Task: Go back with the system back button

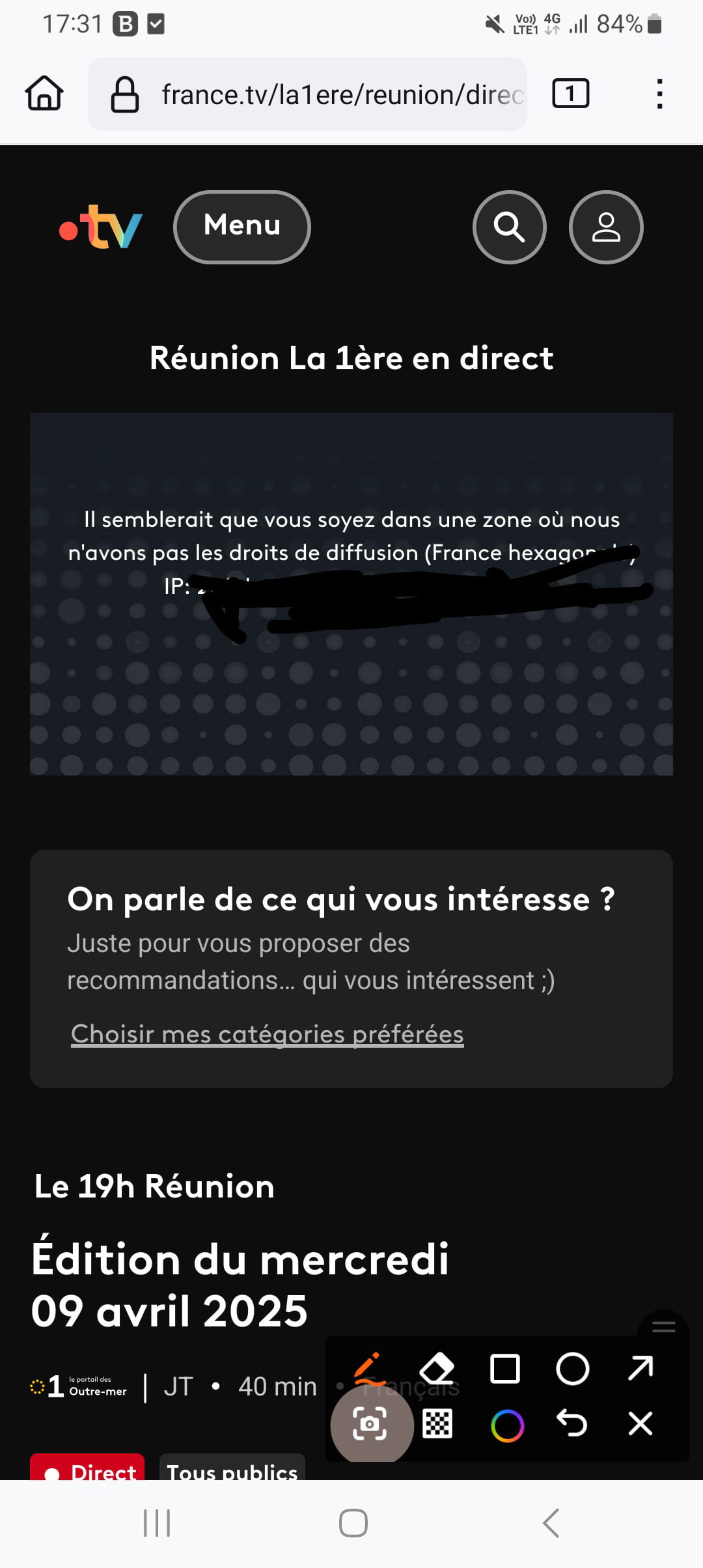Action: pos(551,1523)
